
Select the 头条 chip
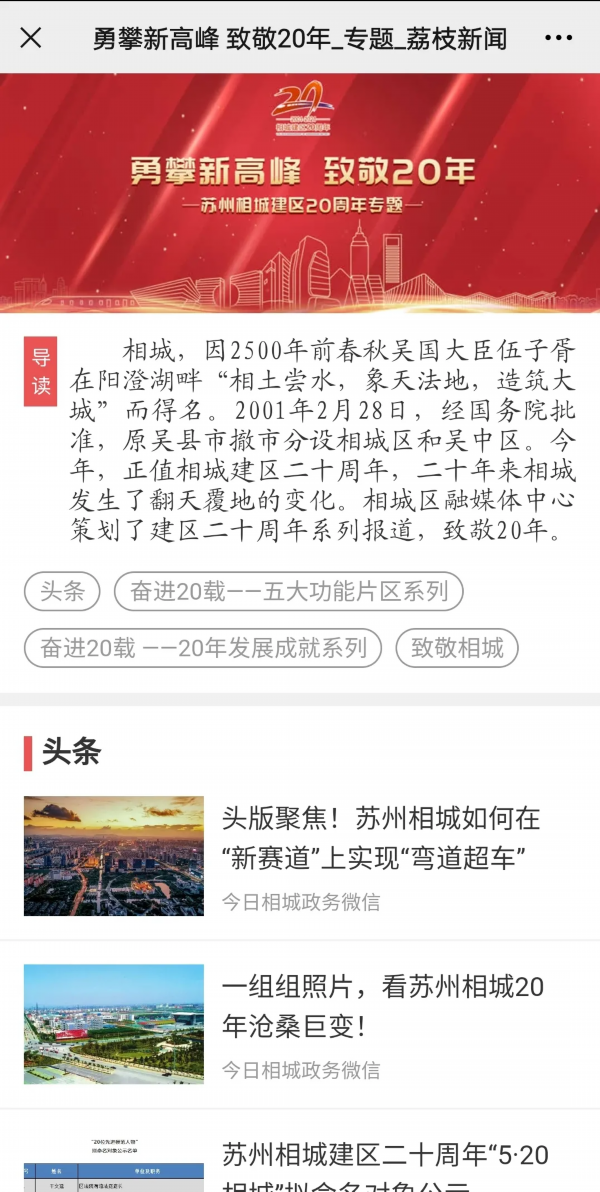click(x=62, y=591)
